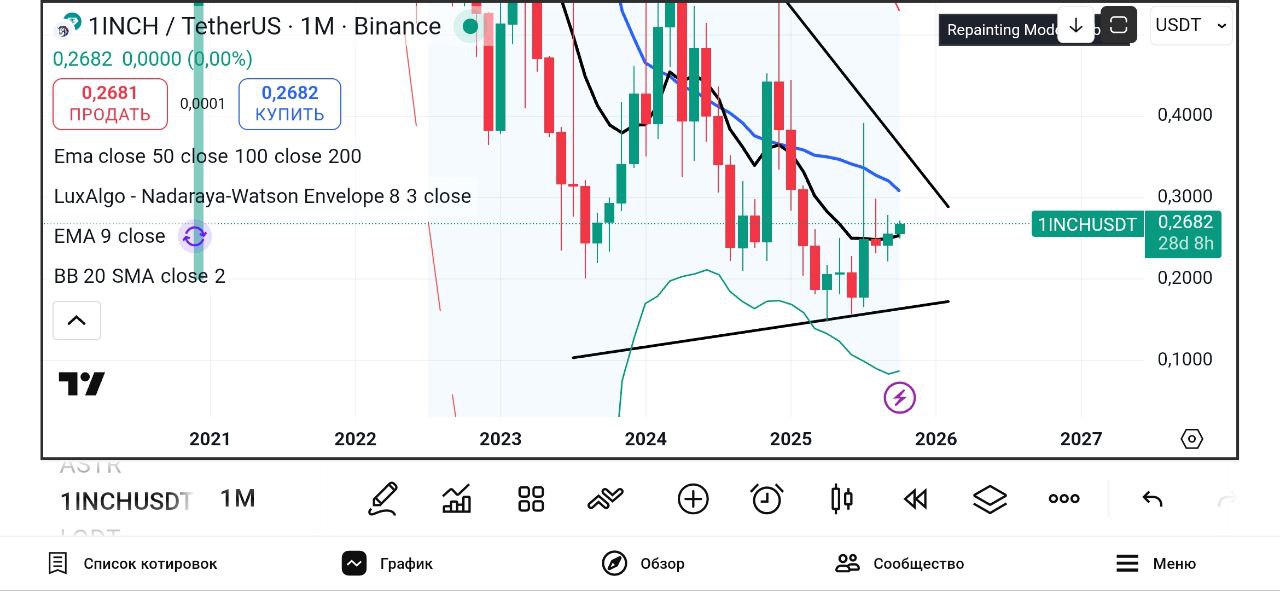This screenshot has height=591, width=1280.
Task: Open the Меню tab
Action: click(x=1155, y=564)
